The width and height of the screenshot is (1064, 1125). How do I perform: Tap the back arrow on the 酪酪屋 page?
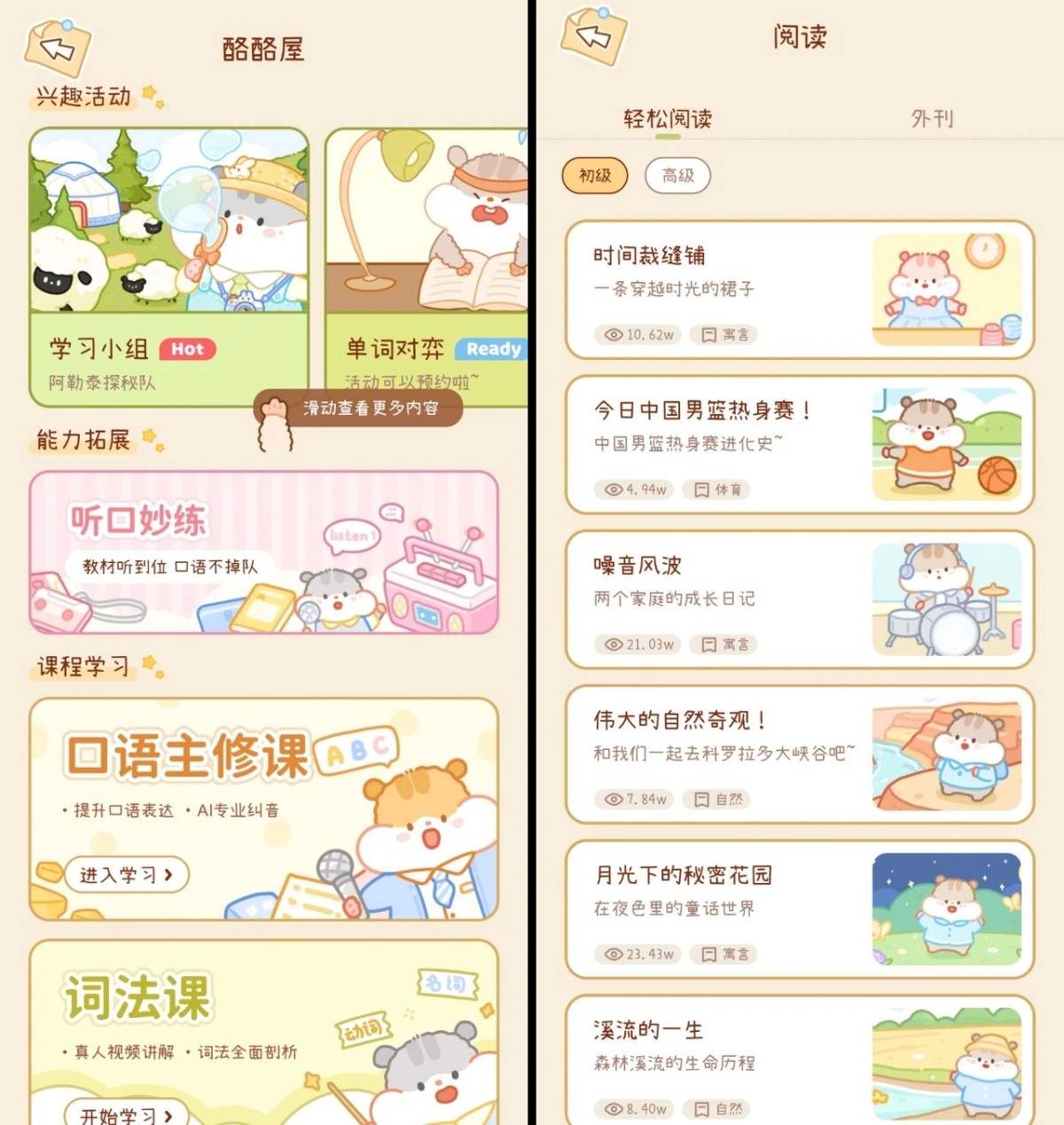58,47
